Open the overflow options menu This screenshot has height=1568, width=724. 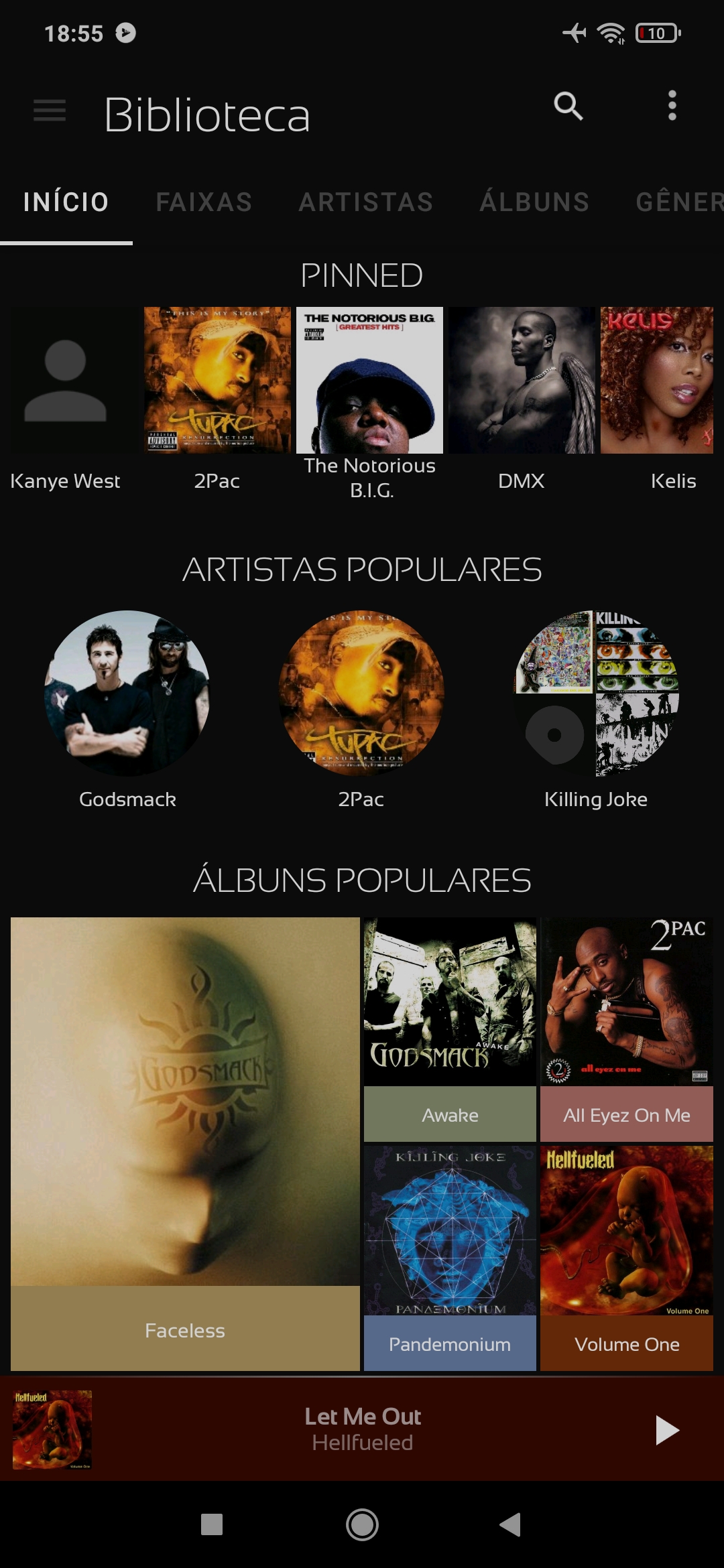tap(672, 106)
